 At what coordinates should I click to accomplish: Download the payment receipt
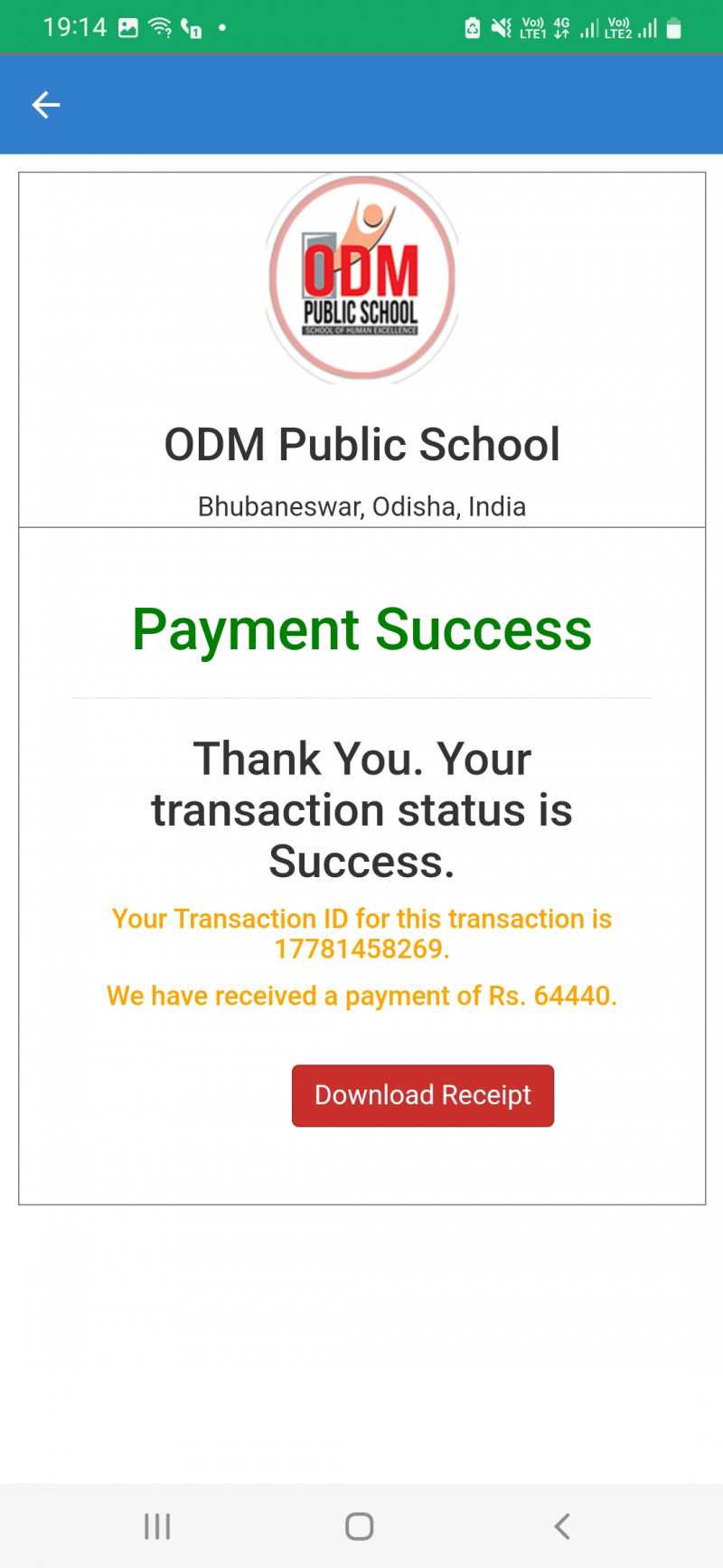point(422,1095)
